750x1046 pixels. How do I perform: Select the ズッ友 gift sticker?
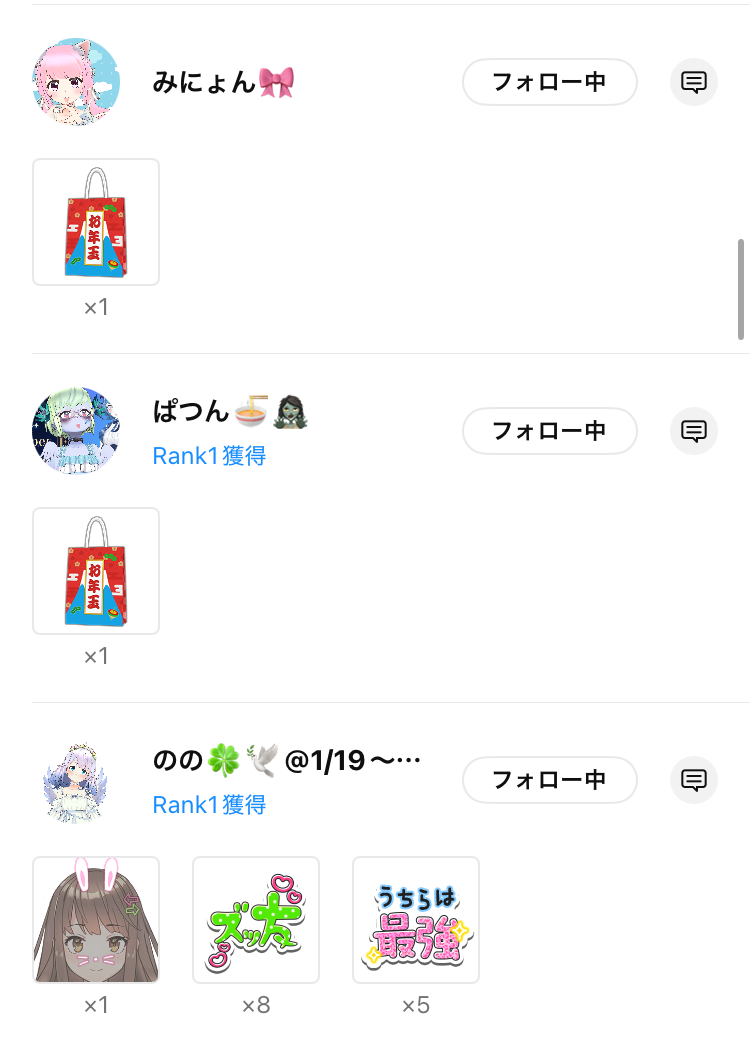coord(256,920)
